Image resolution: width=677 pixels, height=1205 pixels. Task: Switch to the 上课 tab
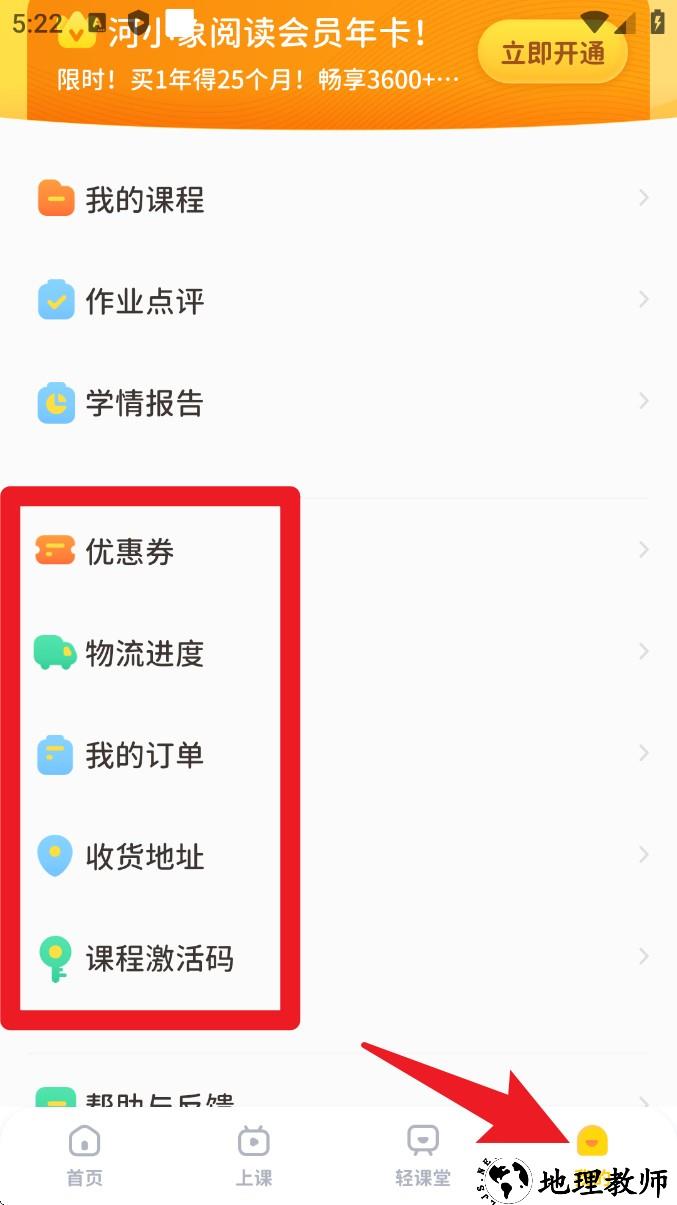pyautogui.click(x=254, y=1155)
